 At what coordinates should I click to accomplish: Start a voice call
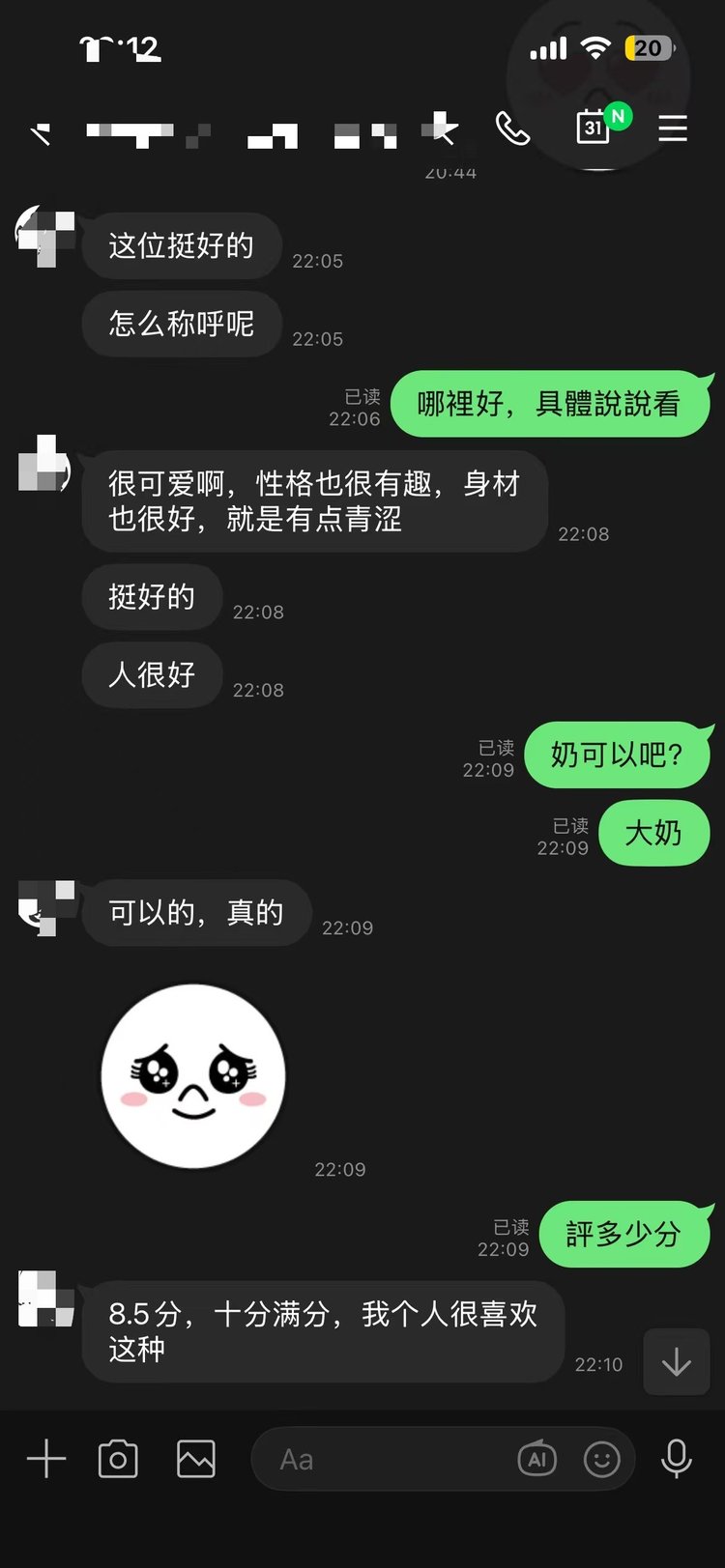click(x=512, y=128)
